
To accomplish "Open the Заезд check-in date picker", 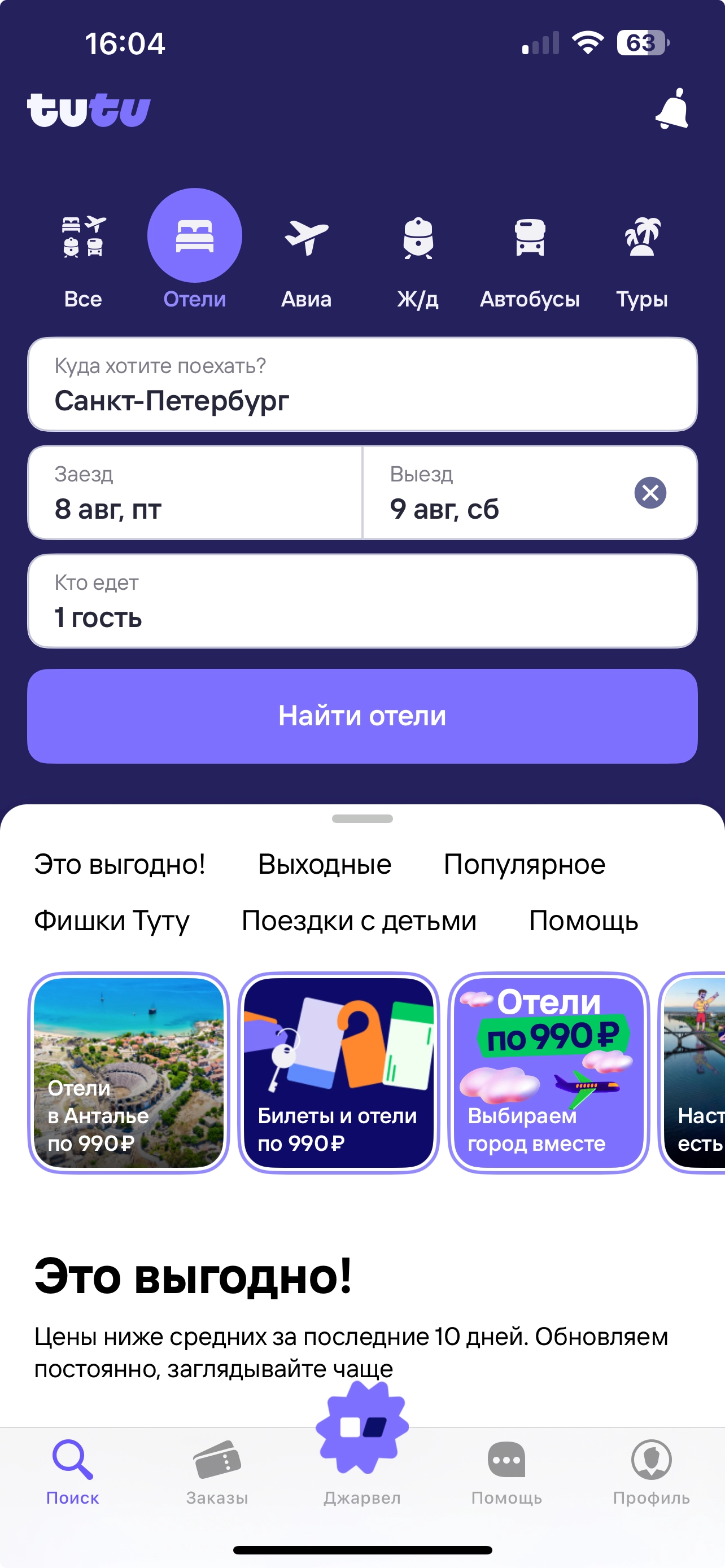I will (182, 493).
